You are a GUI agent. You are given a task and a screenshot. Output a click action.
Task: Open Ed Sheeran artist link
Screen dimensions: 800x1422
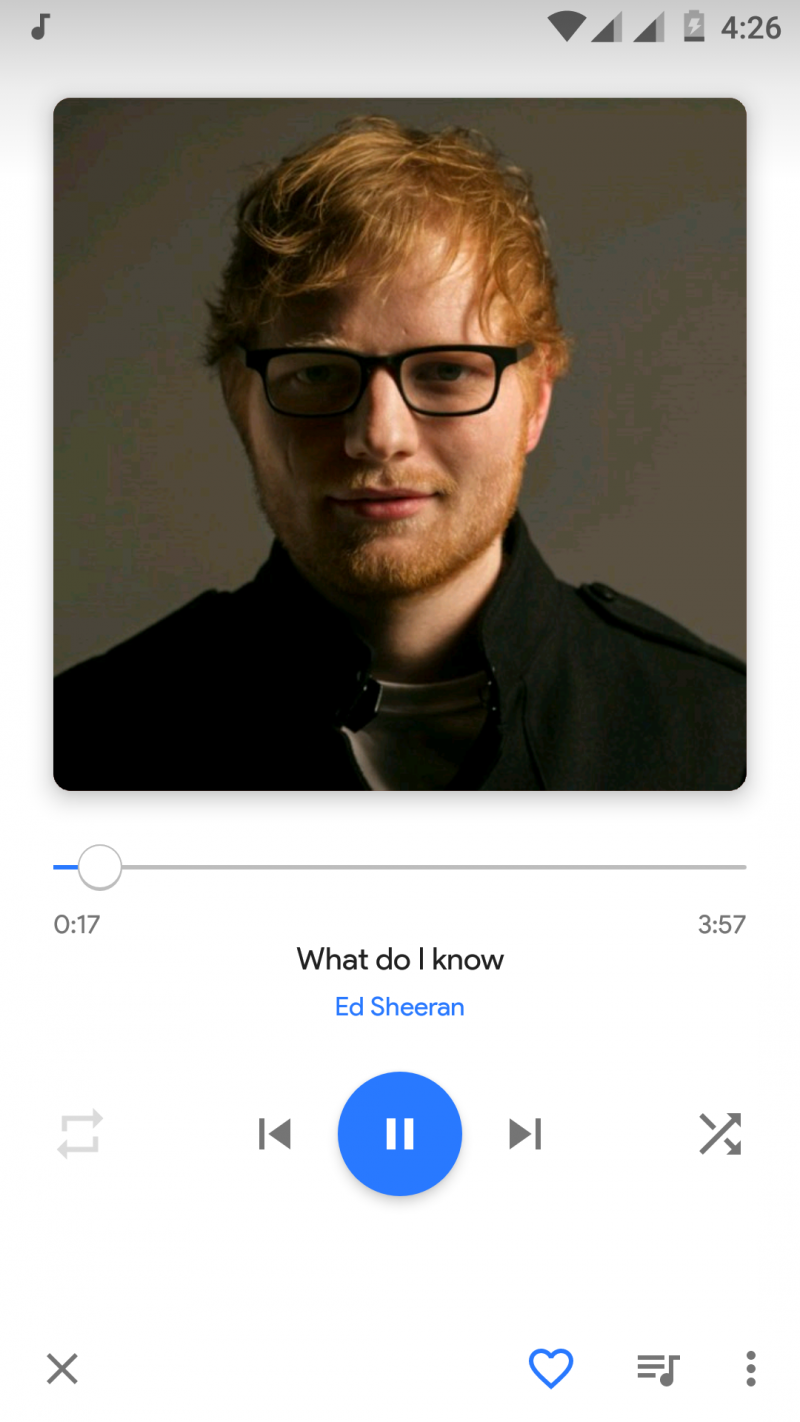coord(399,1006)
